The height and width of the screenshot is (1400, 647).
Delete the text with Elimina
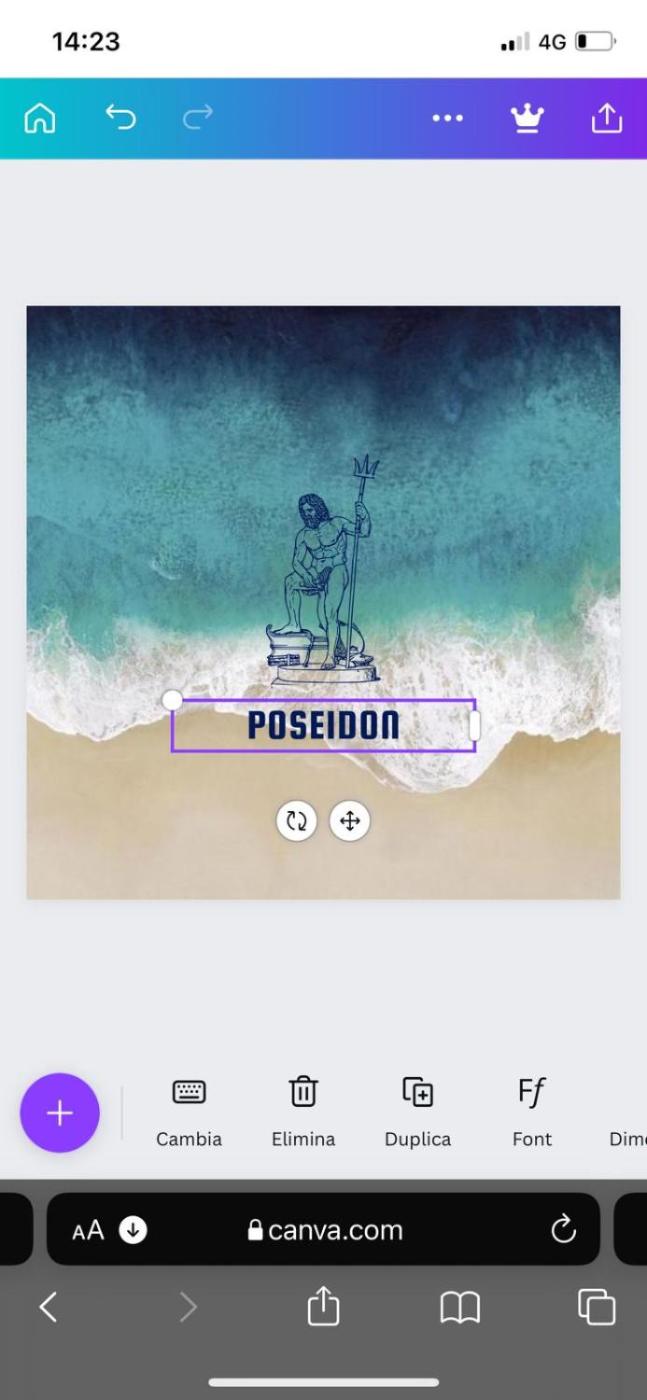coord(303,1112)
